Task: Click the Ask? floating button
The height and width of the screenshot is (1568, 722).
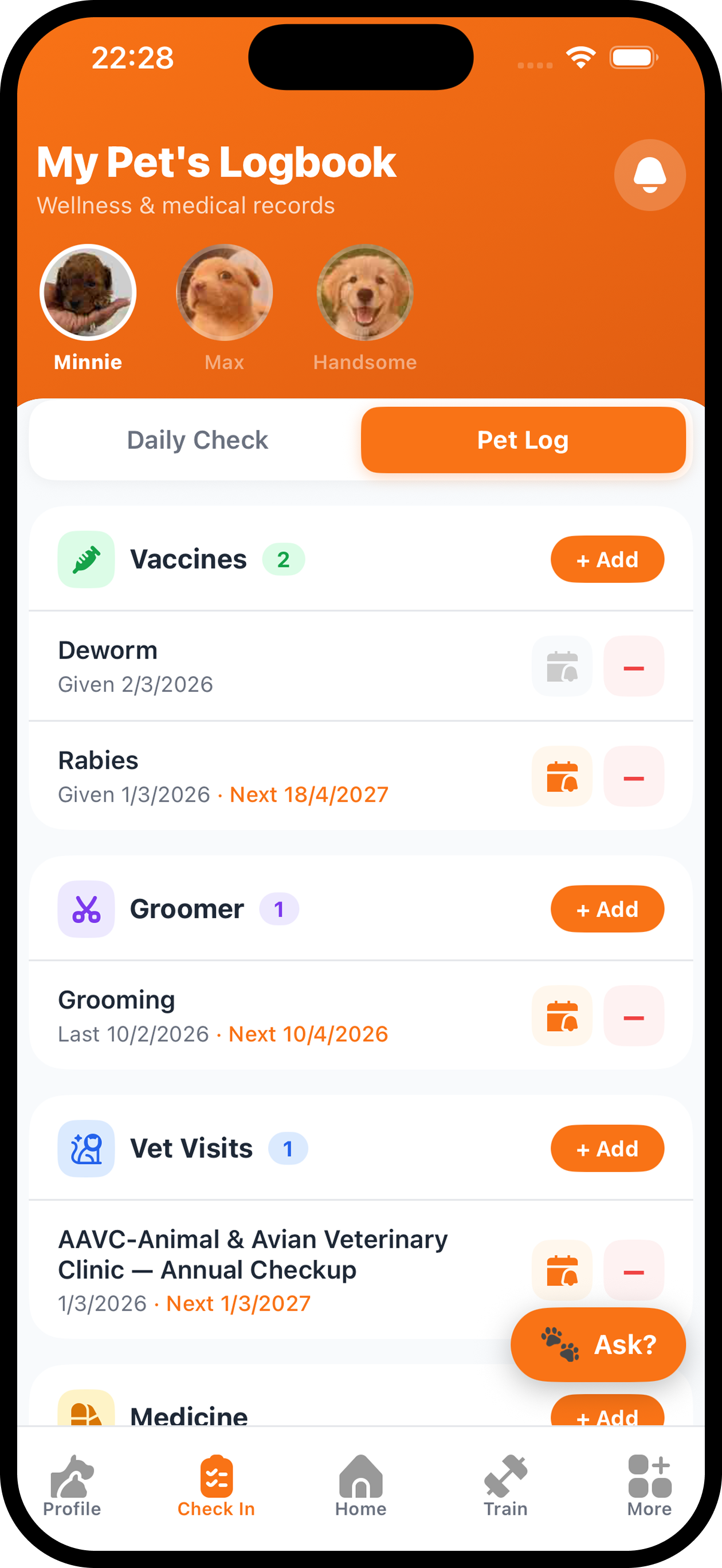Action: 598,1345
